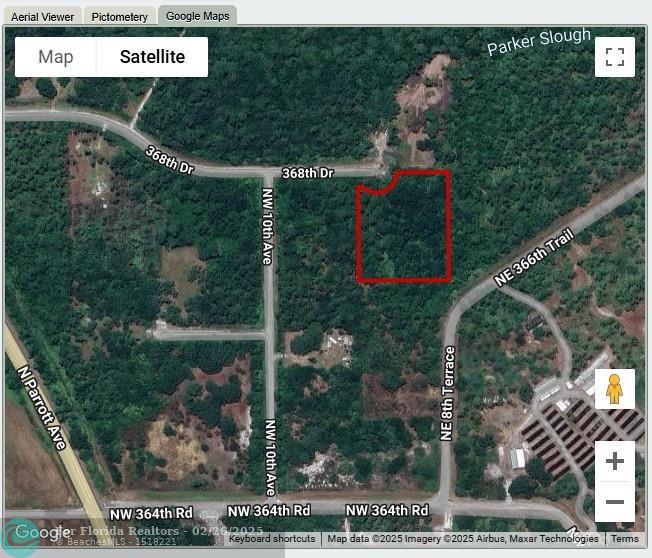Zoom out of the map
The image size is (652, 558).
click(x=615, y=501)
